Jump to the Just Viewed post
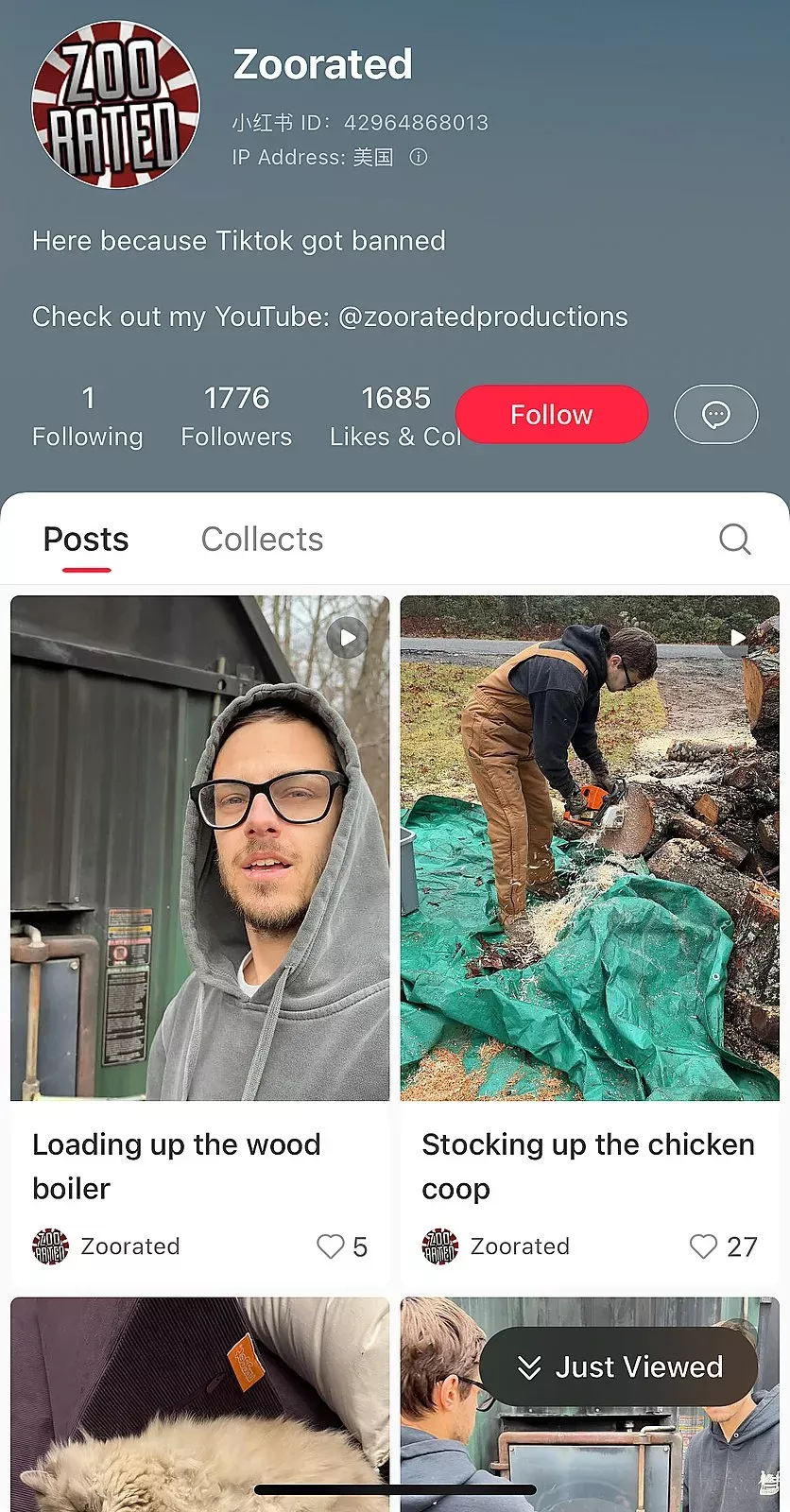 point(619,1366)
